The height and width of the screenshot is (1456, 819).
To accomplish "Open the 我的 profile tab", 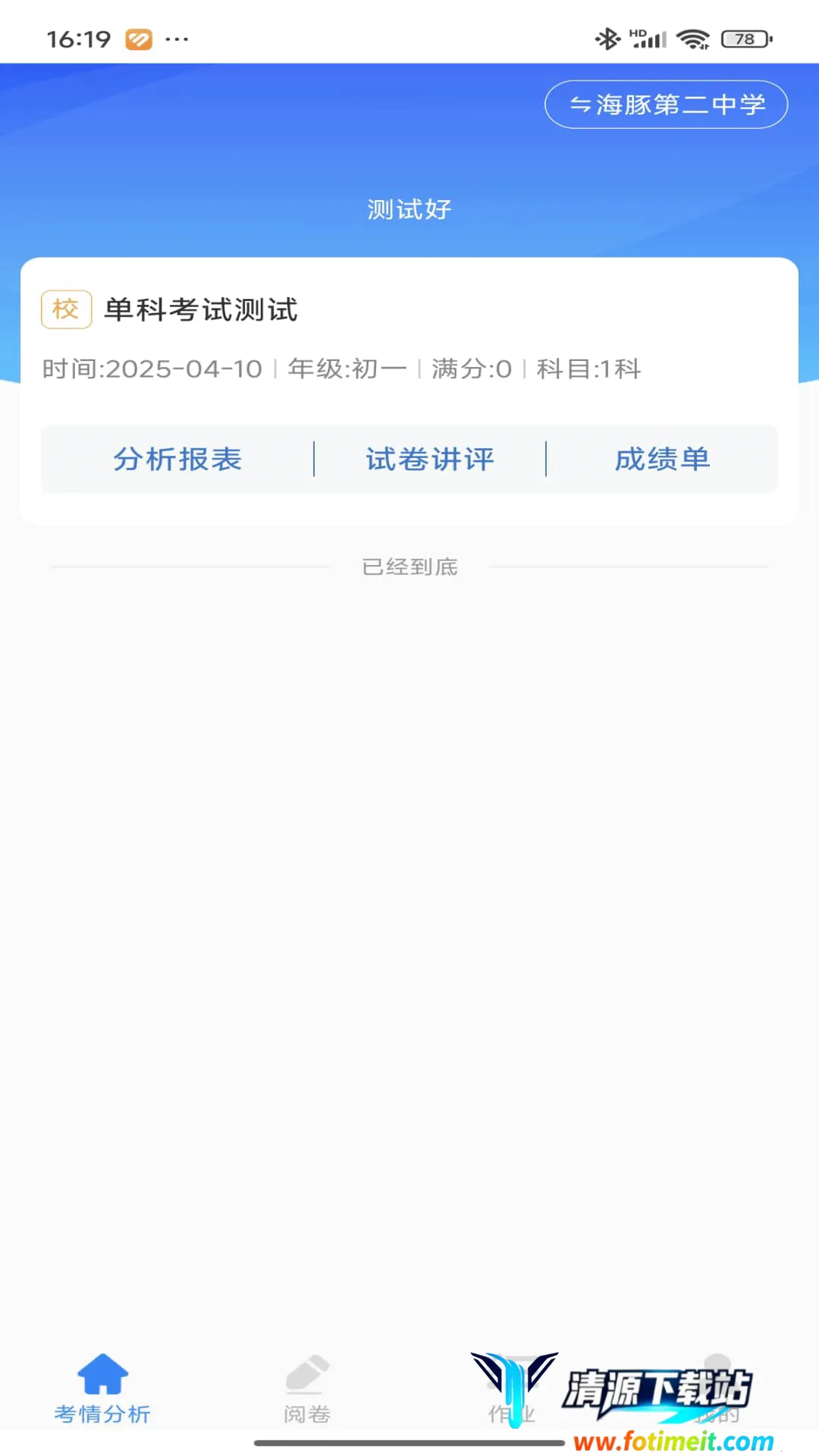I will (x=717, y=1389).
